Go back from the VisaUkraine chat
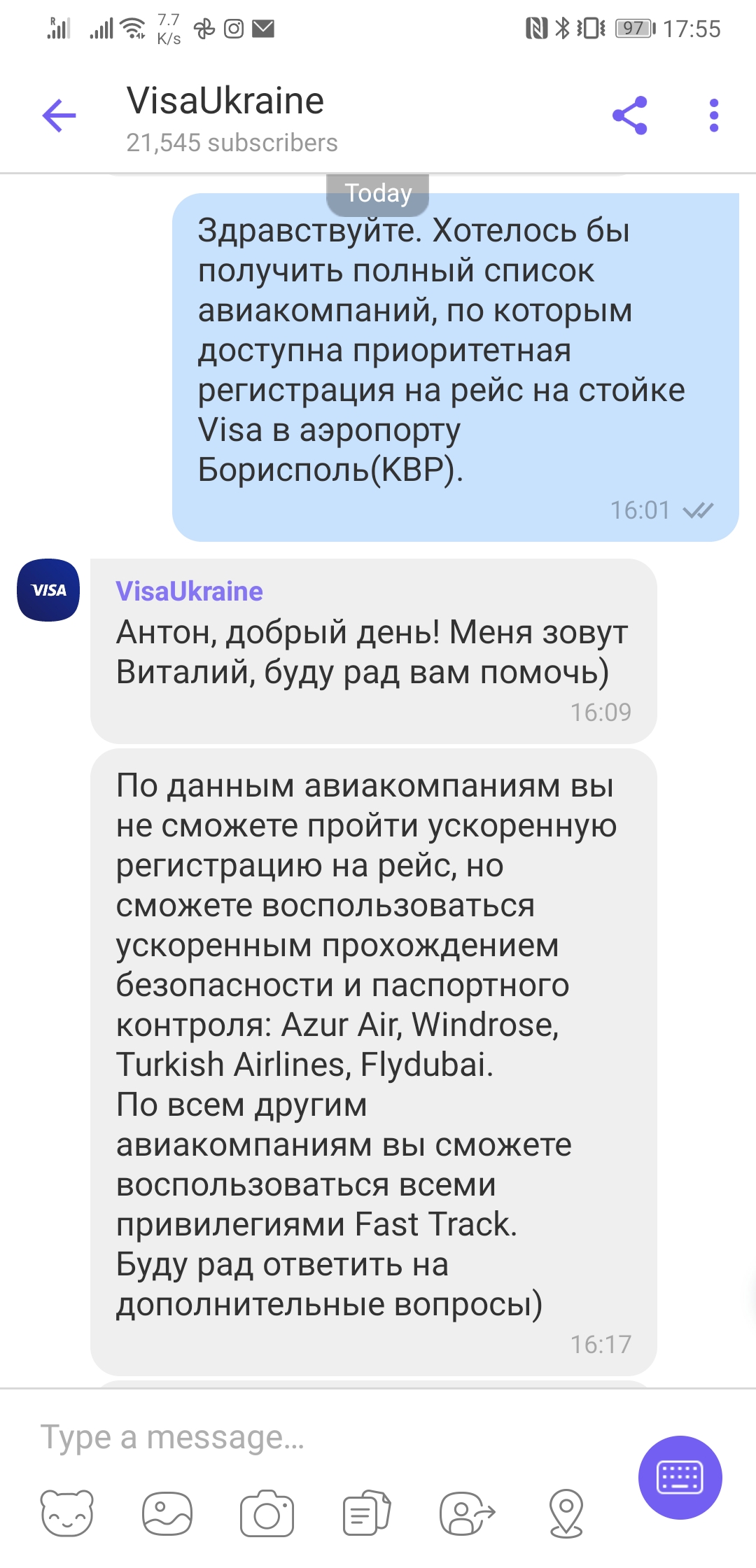Screen dimensions: 756x1568 click(59, 115)
